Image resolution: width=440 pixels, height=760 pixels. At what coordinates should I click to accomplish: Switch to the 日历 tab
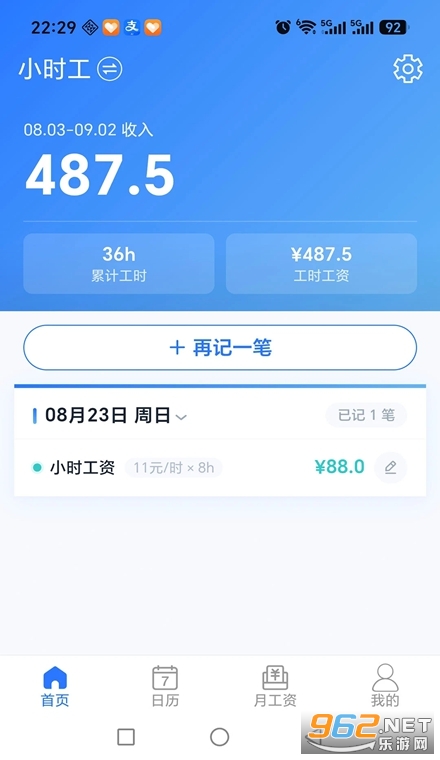point(165,686)
